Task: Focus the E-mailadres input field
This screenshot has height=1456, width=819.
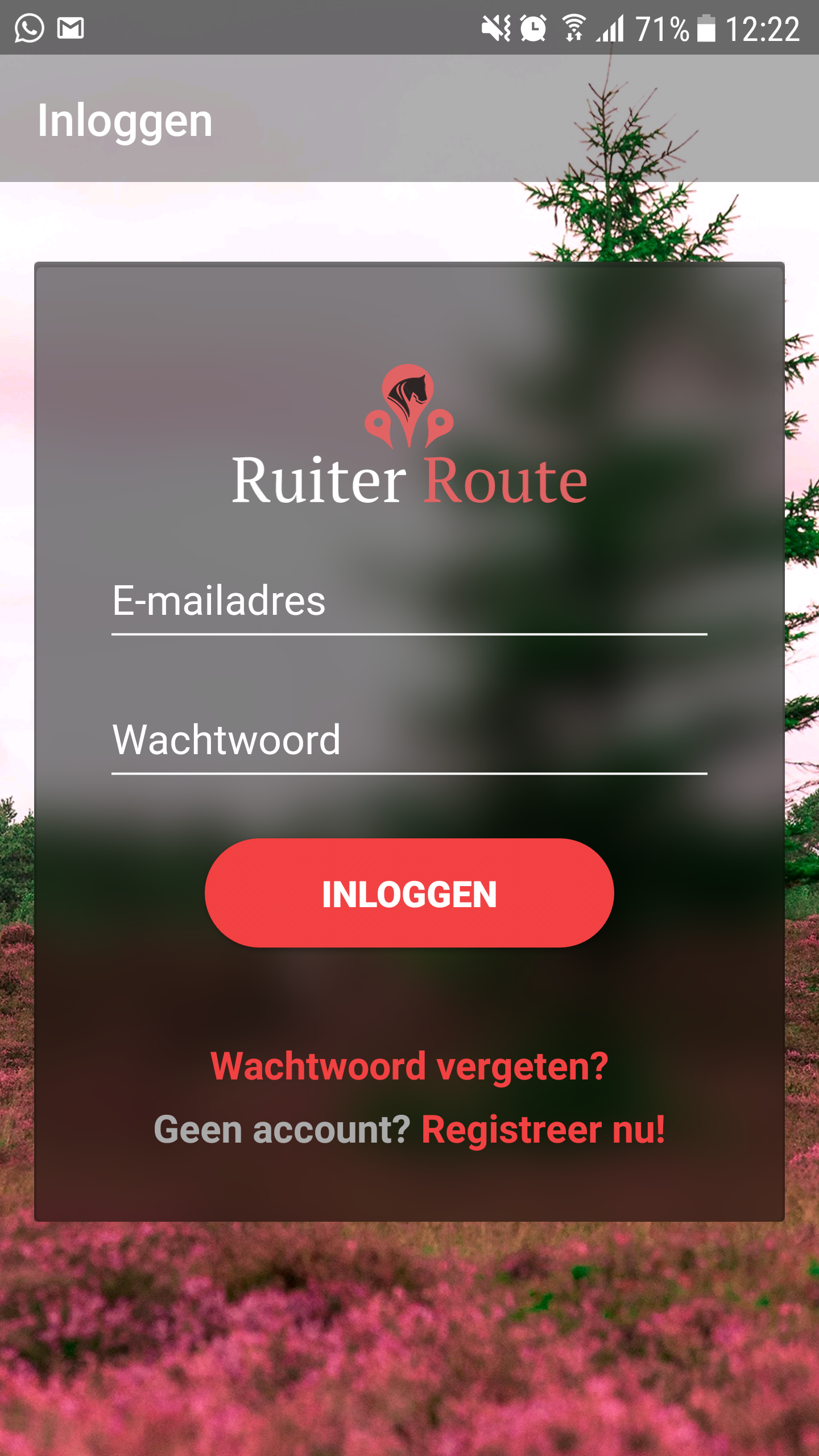Action: 409,602
